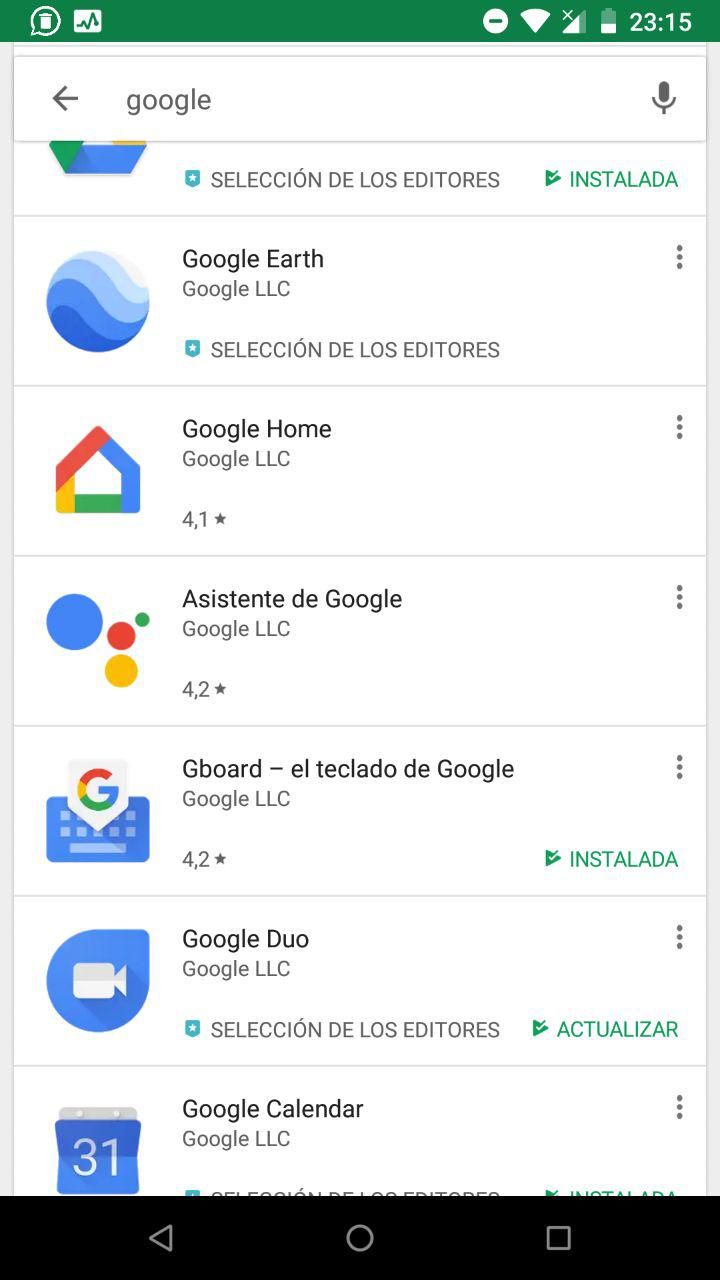Screen dimensions: 720x1280
Task: Go back using the search bar arrow
Action: pos(65,98)
